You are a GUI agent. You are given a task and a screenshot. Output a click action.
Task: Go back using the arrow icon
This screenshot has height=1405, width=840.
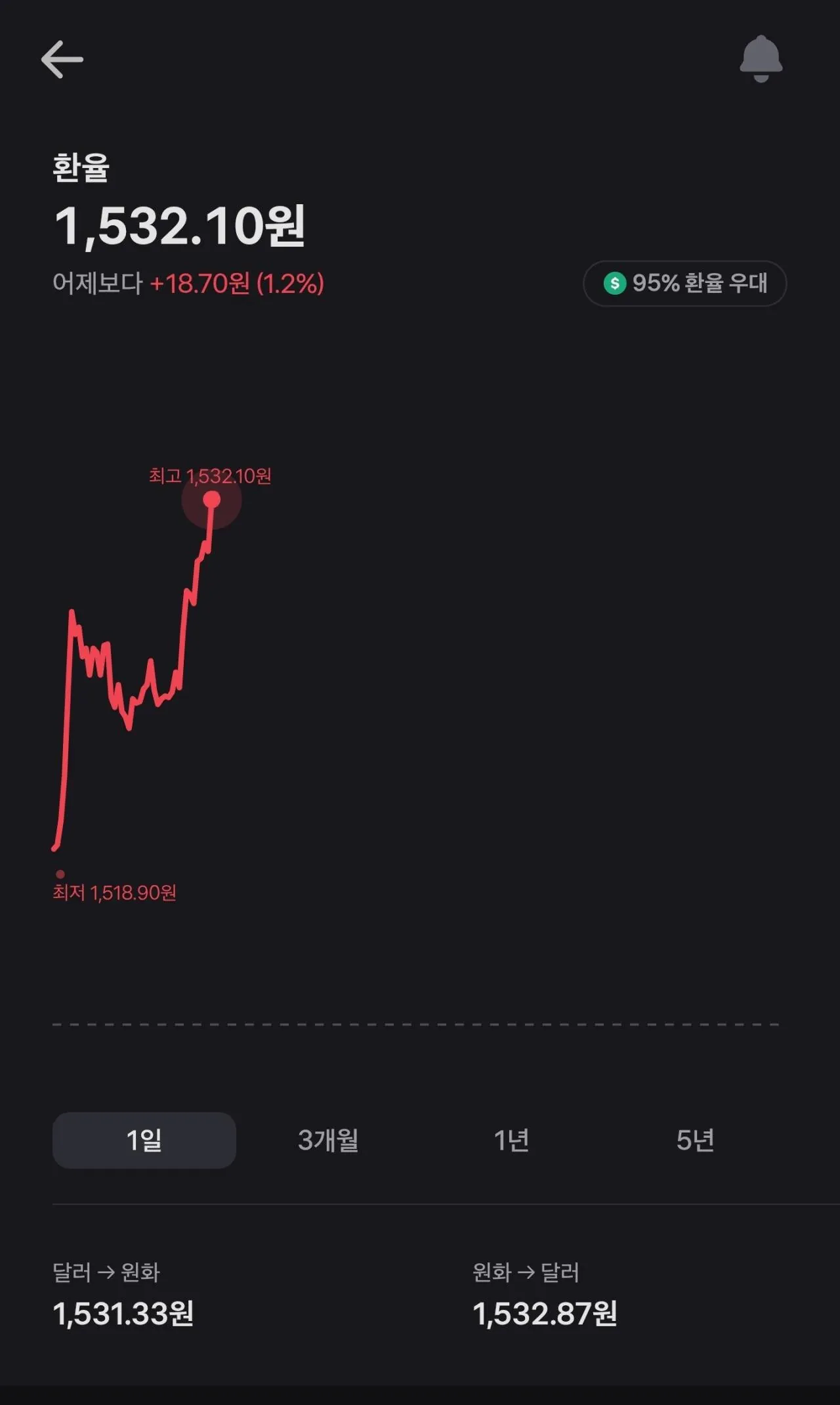[x=62, y=60]
